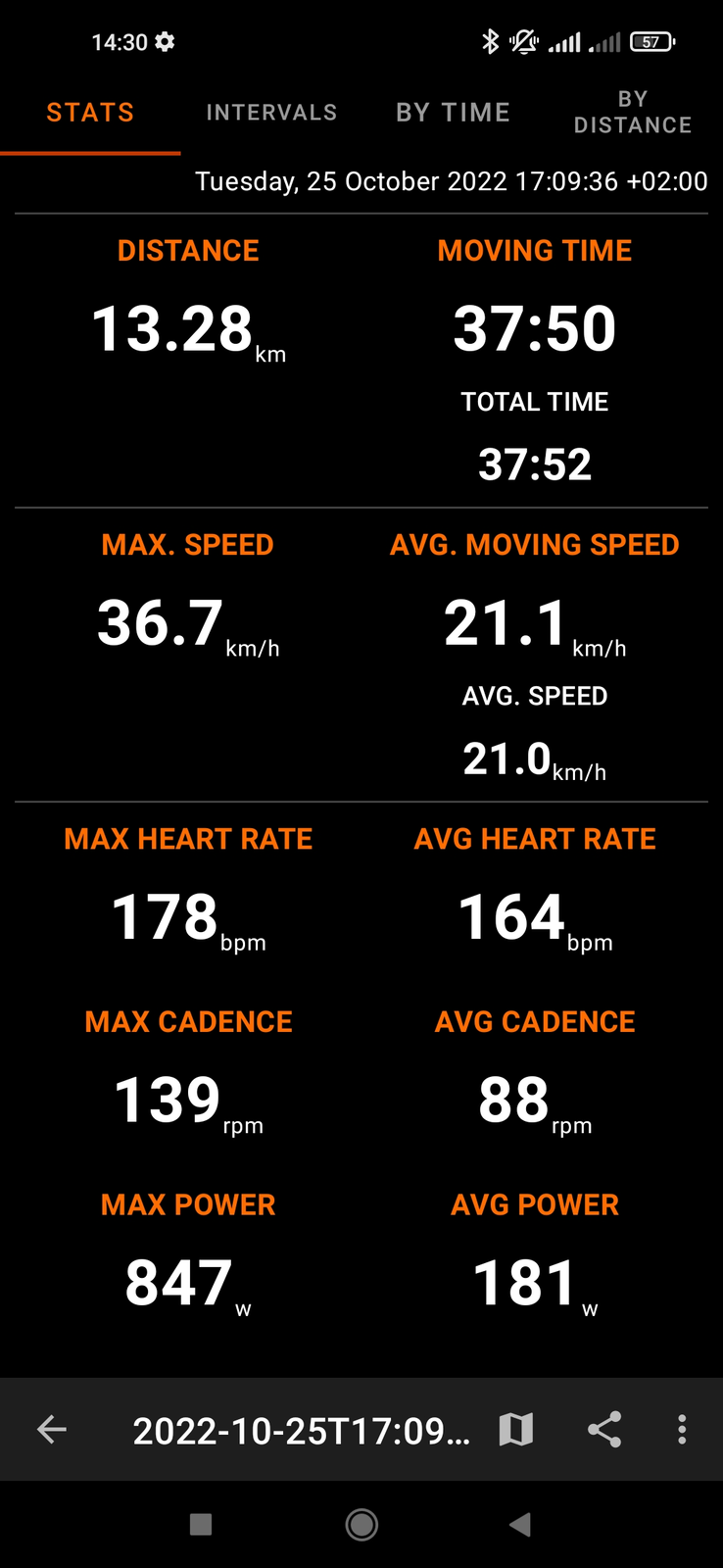
Task: Open the overflow menu
Action: (x=682, y=1430)
